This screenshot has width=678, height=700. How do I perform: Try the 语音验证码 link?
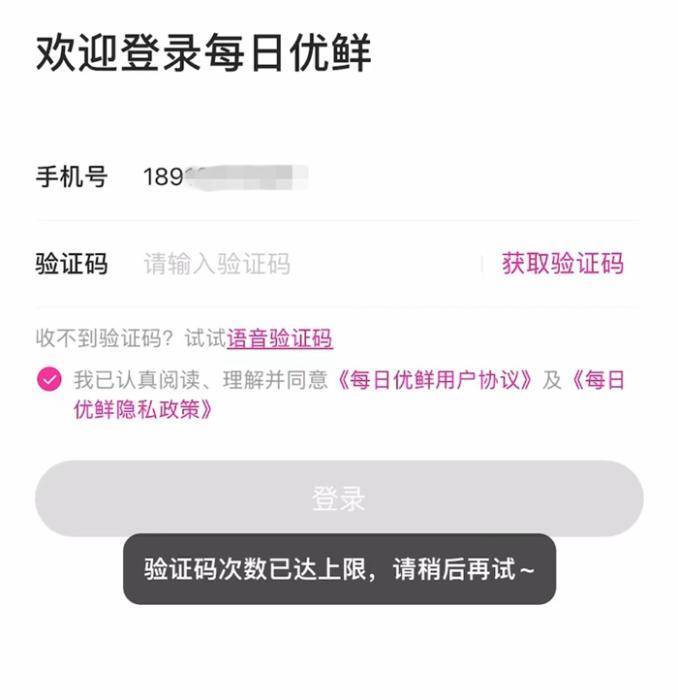pyautogui.click(x=280, y=339)
